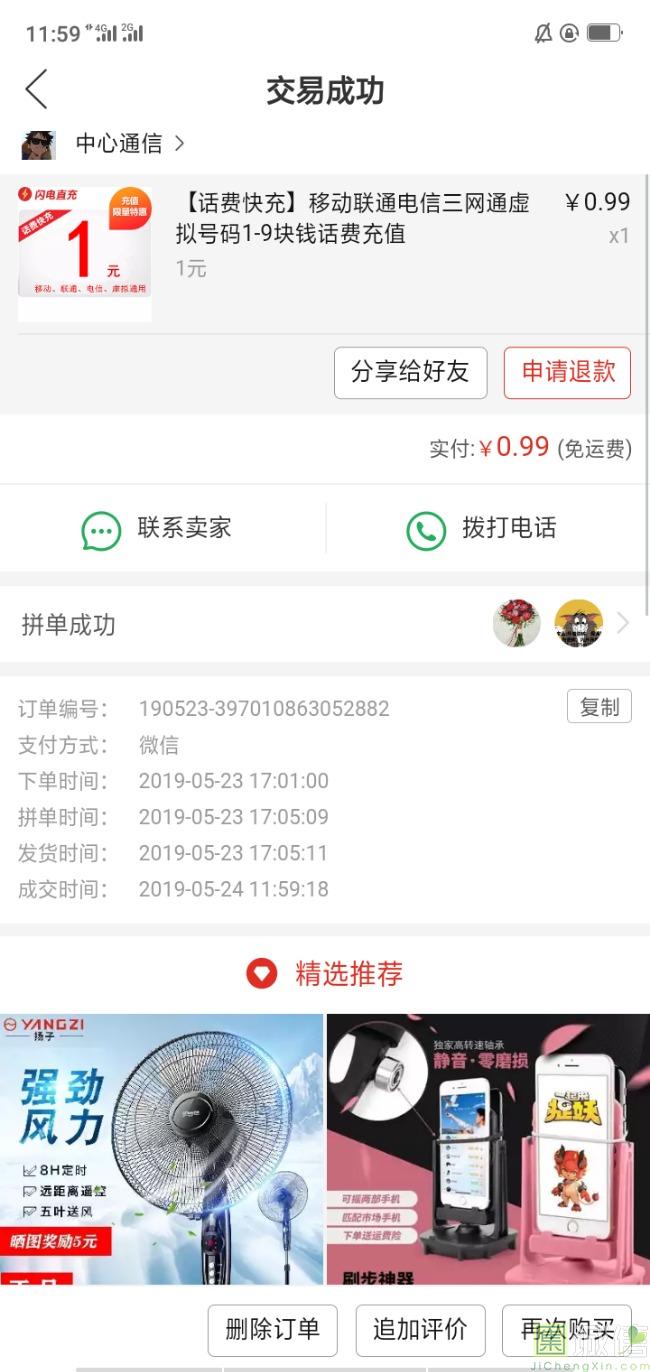
Task: Add a follow-up review via 追加评价
Action: pos(420,1330)
